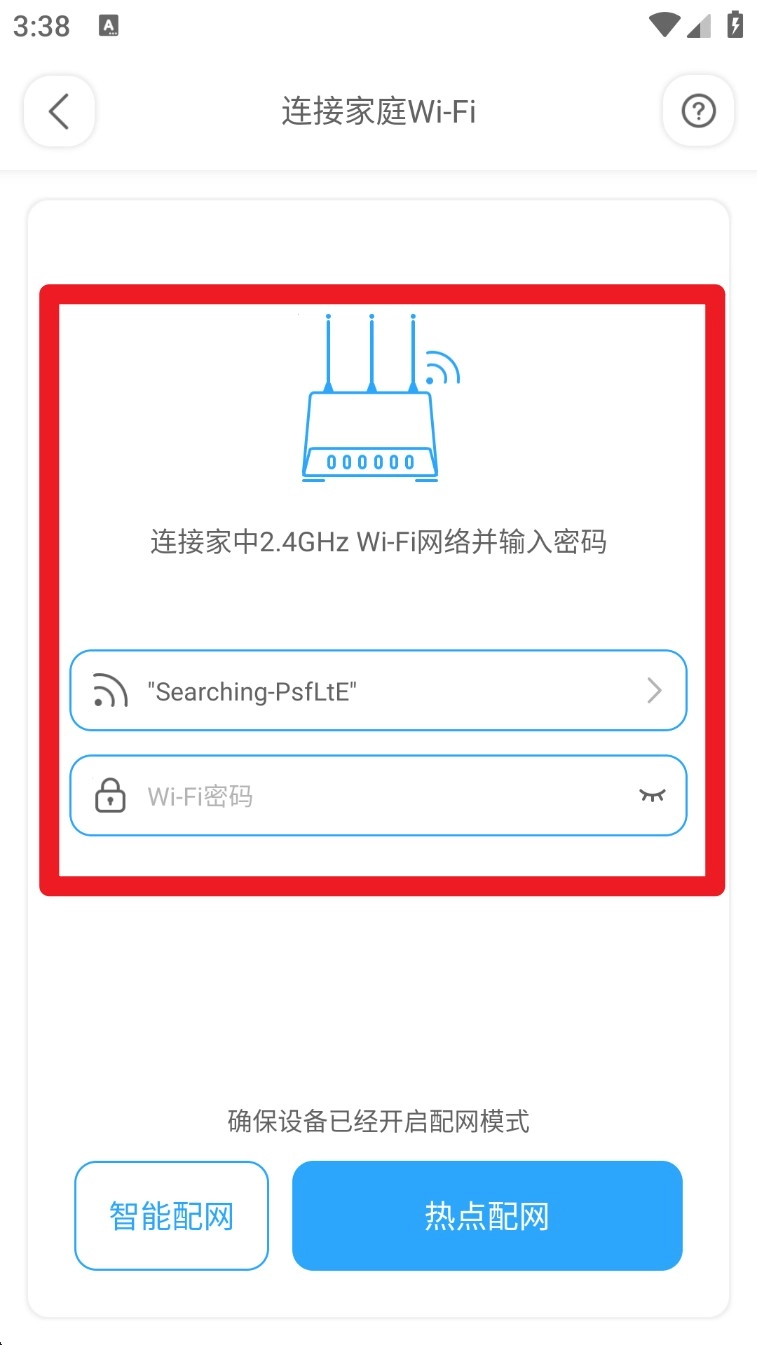Toggle password visibility with the eye icon
The image size is (757, 1345).
click(652, 796)
